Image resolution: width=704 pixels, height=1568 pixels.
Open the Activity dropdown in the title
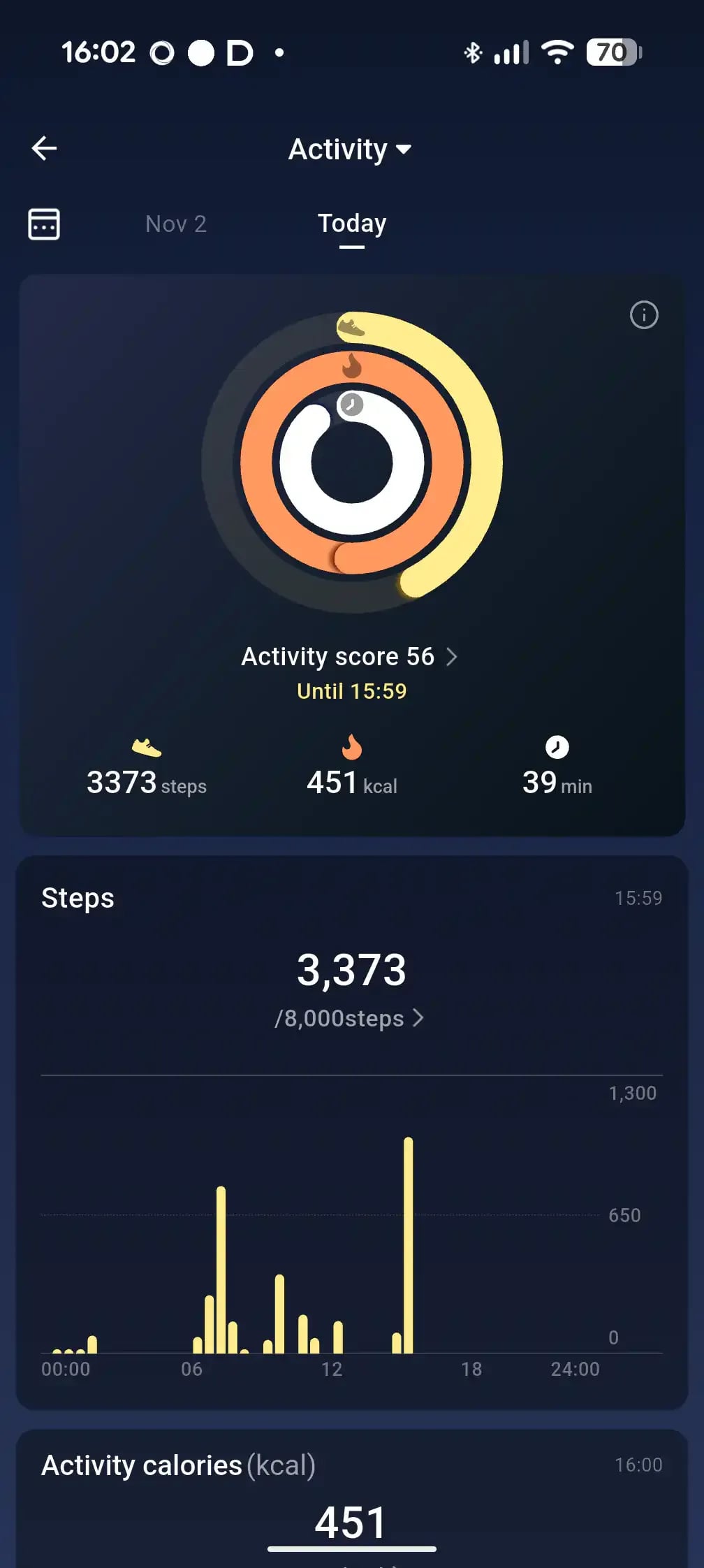(x=350, y=149)
